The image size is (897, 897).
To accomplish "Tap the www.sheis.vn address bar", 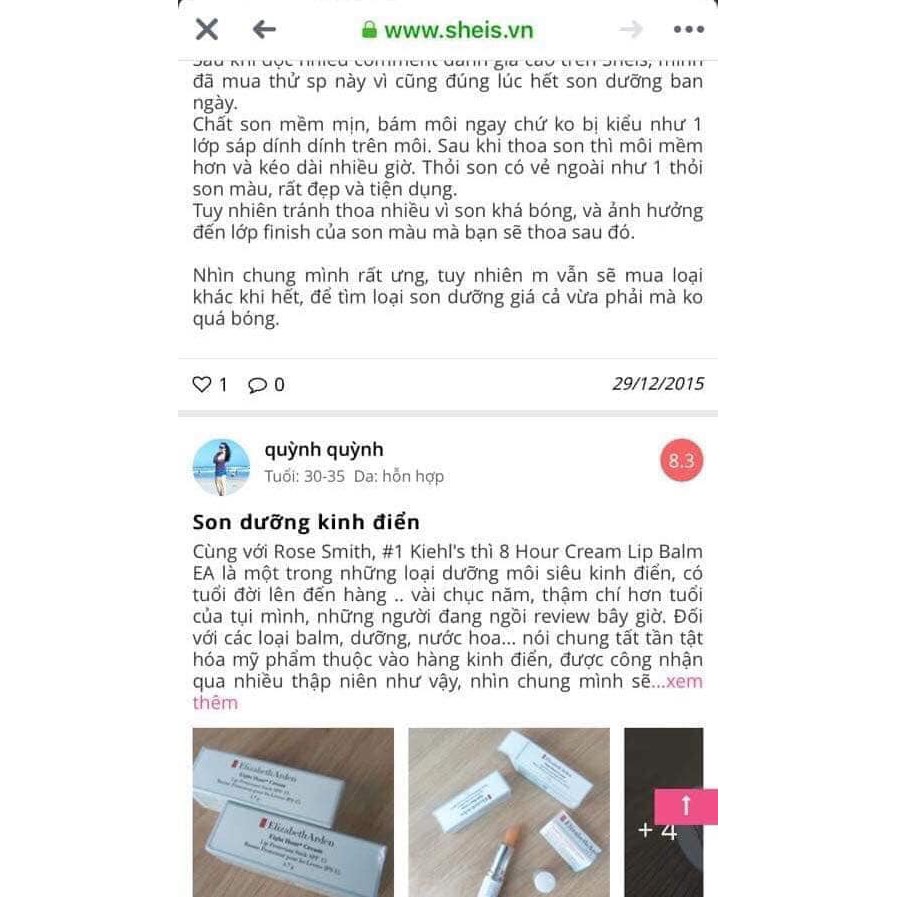I will click(447, 30).
